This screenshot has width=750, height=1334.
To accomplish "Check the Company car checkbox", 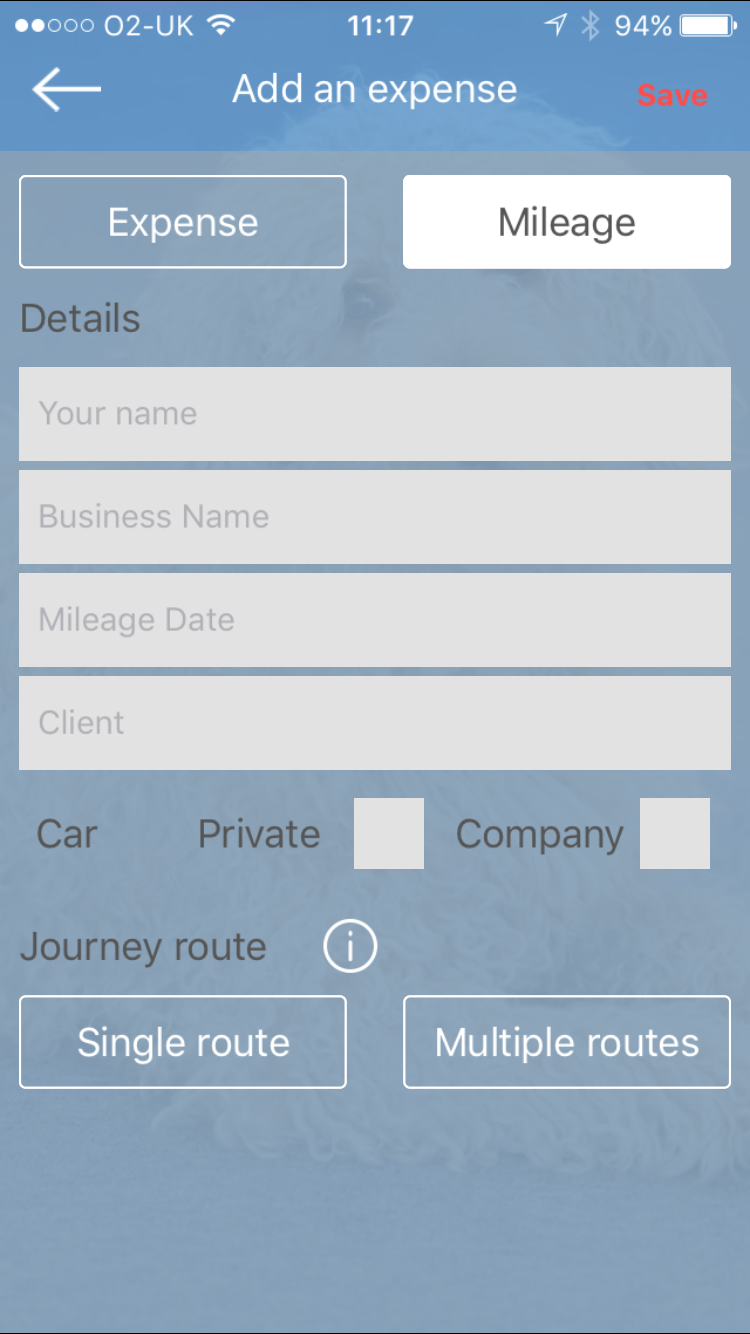I will (675, 833).
